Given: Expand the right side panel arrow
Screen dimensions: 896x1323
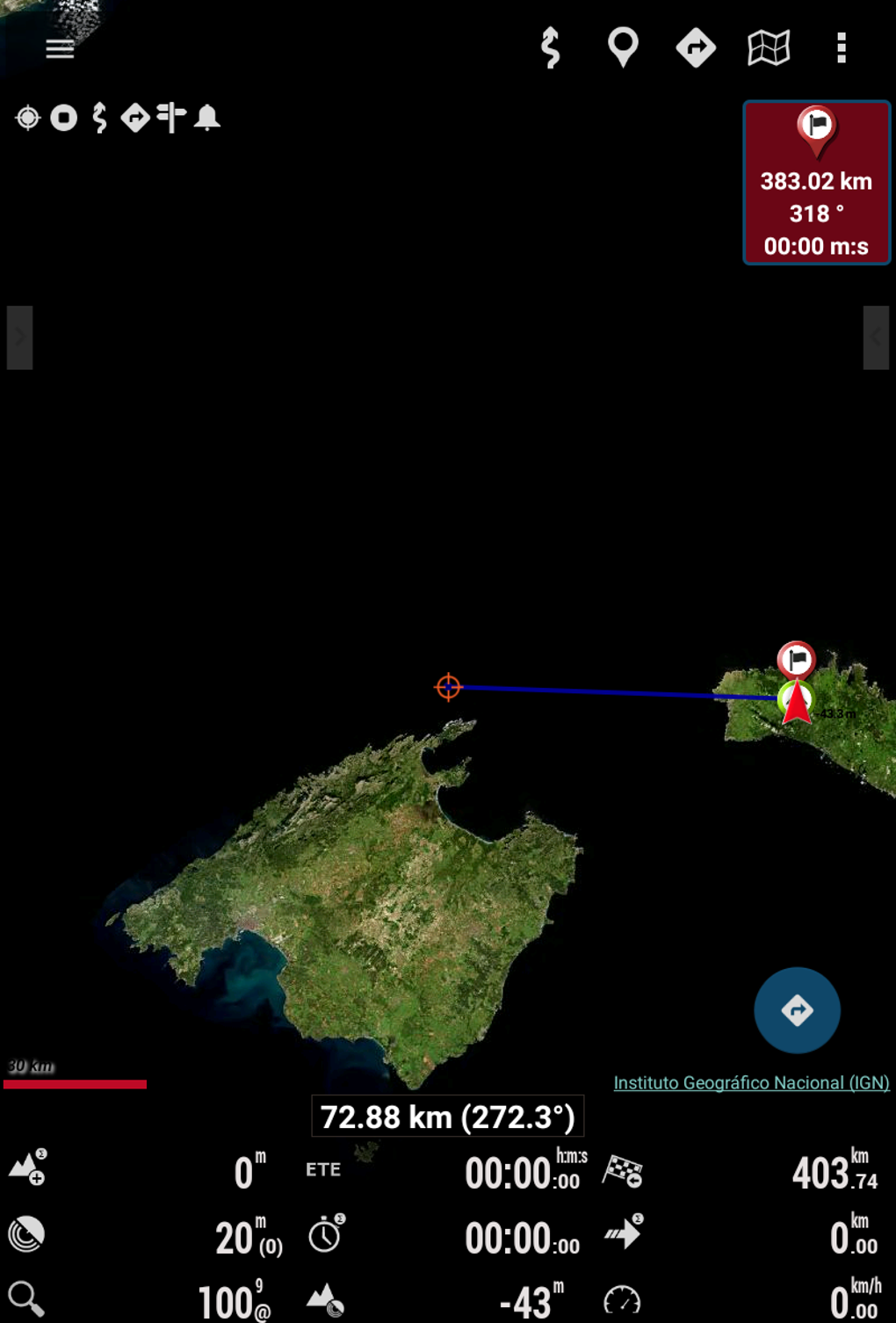Looking at the screenshot, I should (876, 337).
